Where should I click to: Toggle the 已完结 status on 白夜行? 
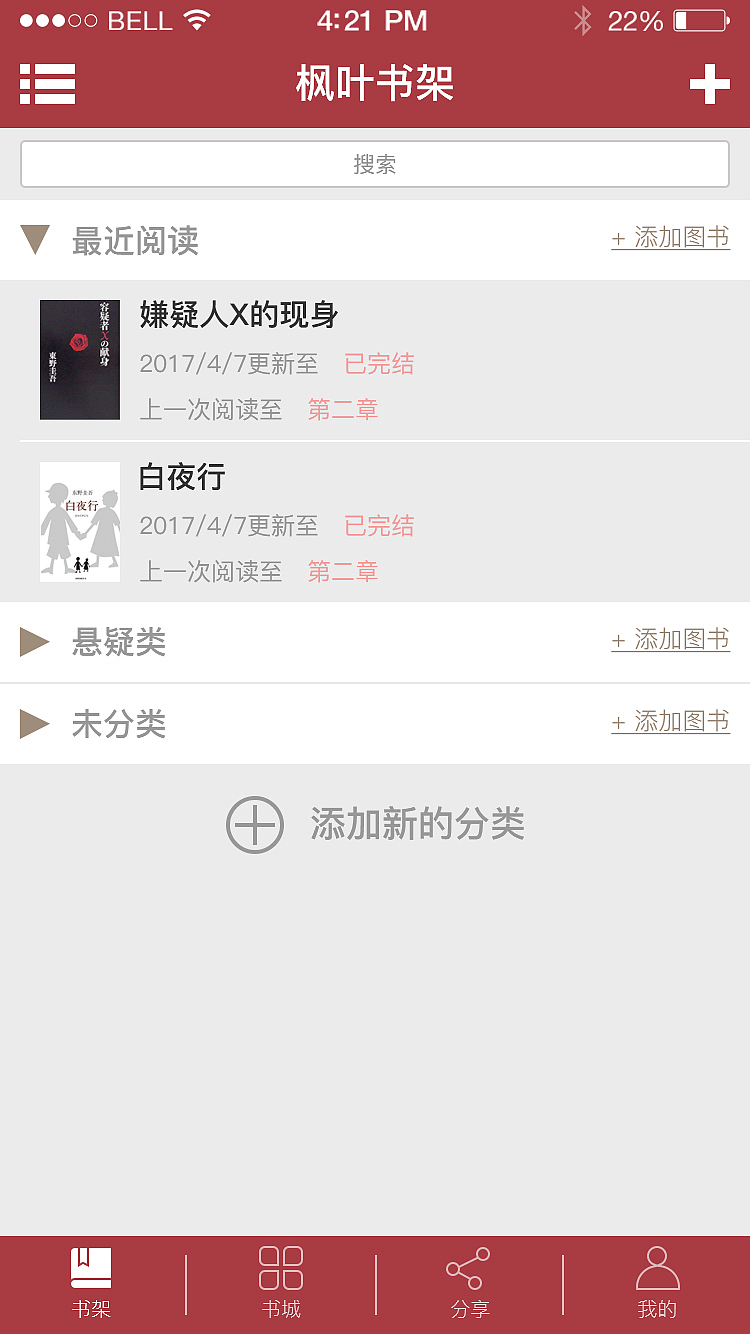378,526
